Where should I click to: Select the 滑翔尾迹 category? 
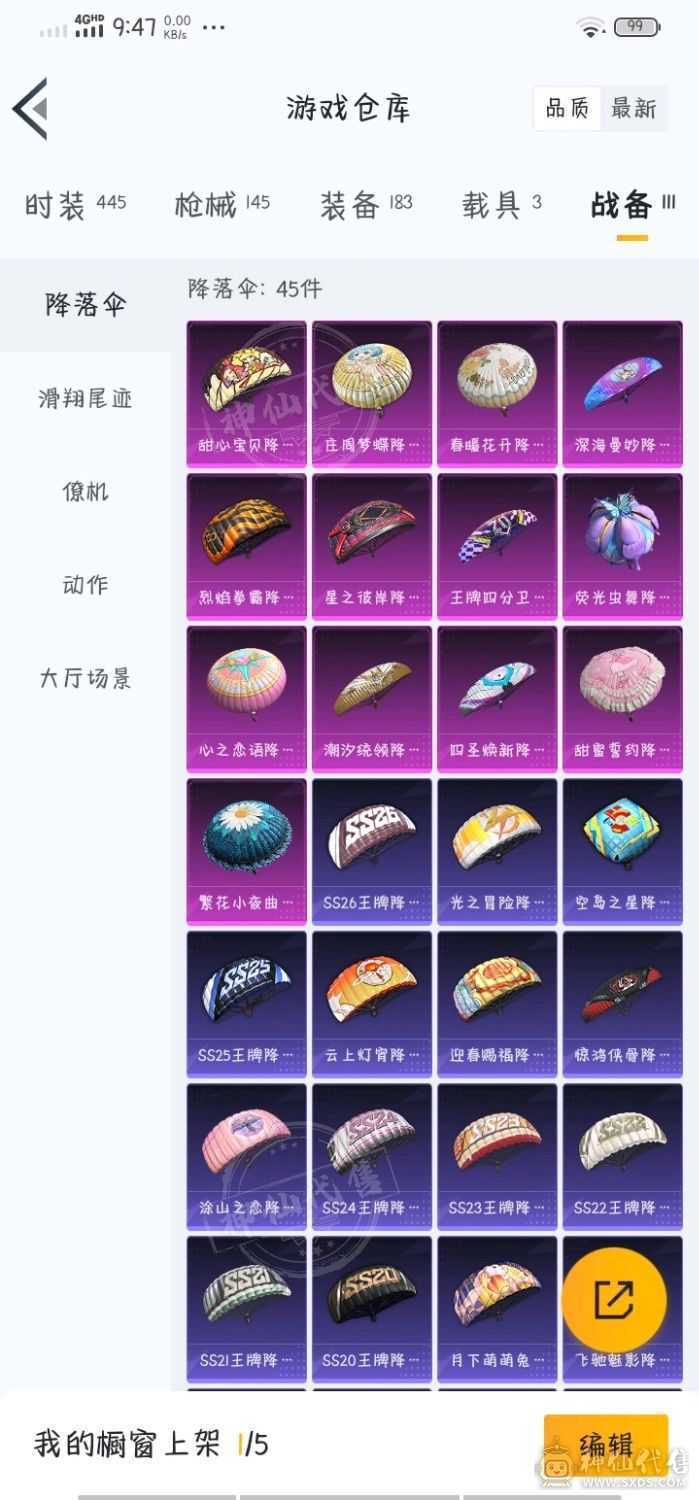(86, 399)
